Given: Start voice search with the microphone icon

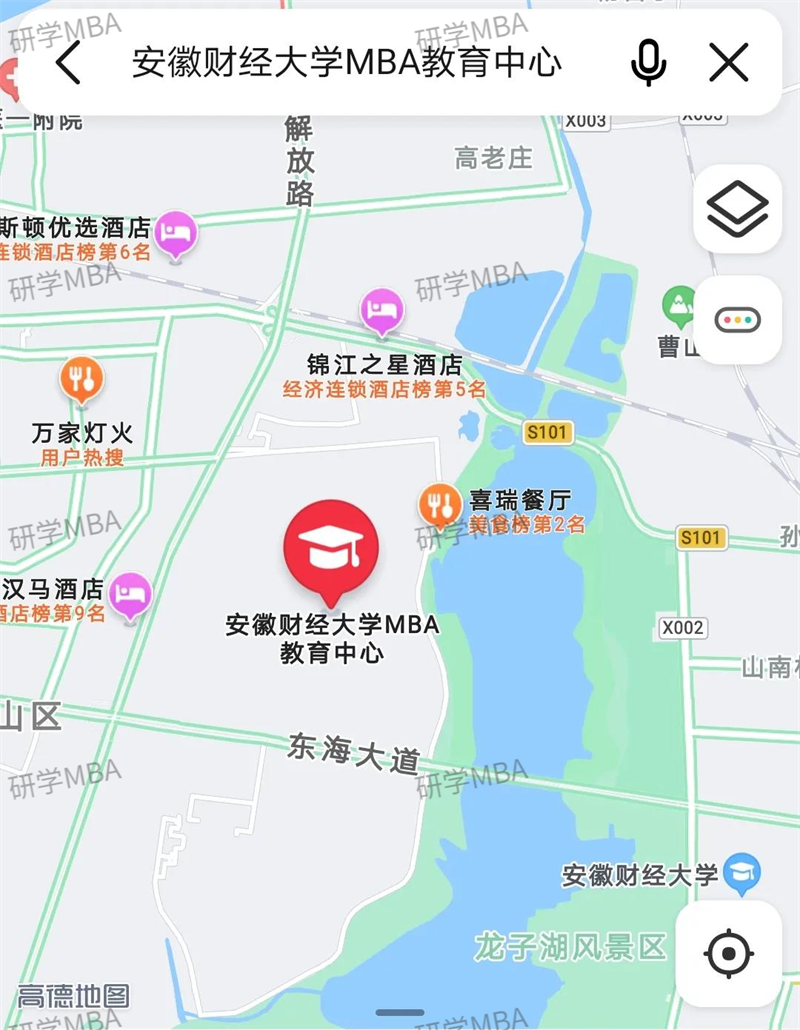Looking at the screenshot, I should click(x=648, y=64).
